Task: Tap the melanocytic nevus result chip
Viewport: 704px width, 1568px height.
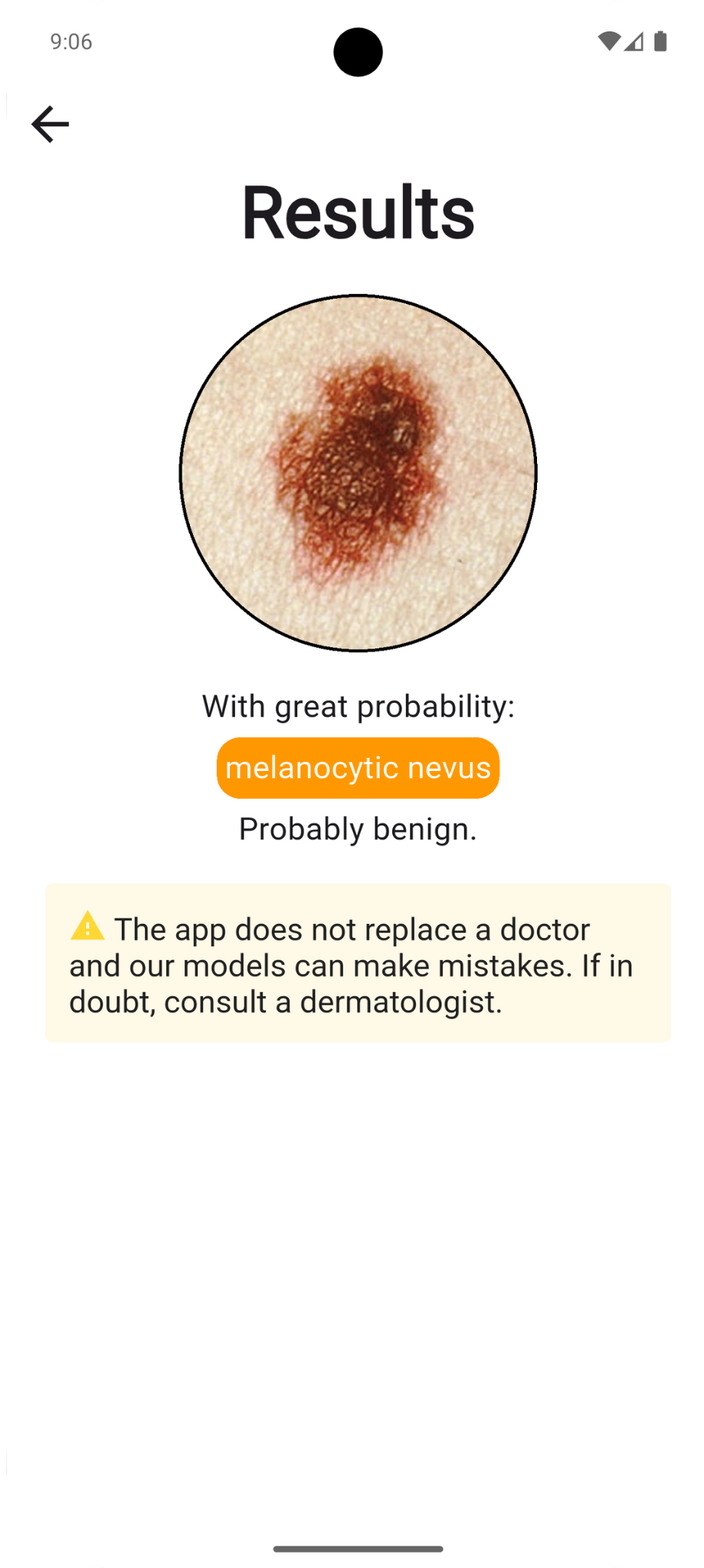Action: click(x=358, y=767)
